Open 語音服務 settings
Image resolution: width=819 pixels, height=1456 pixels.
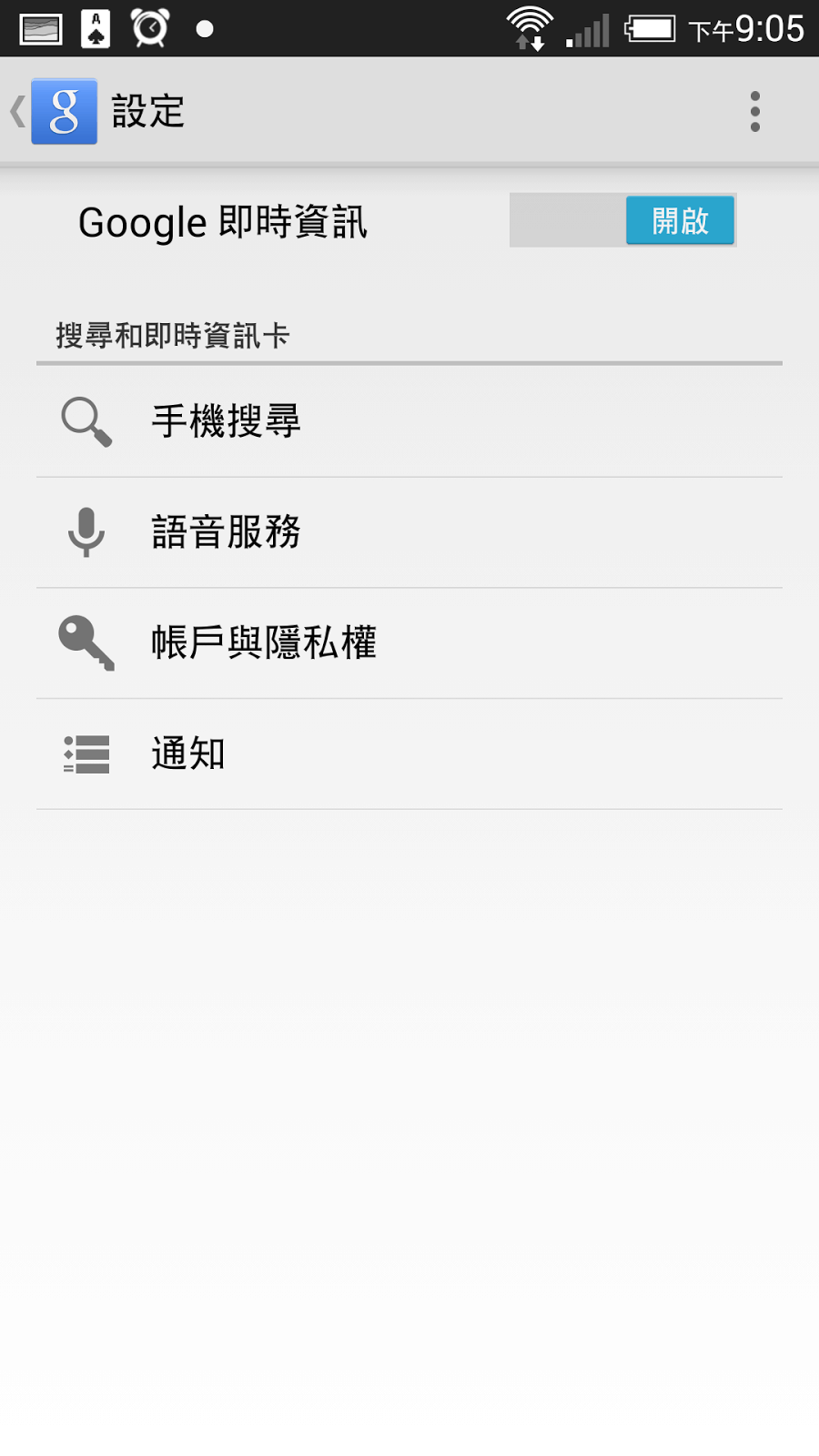click(409, 532)
